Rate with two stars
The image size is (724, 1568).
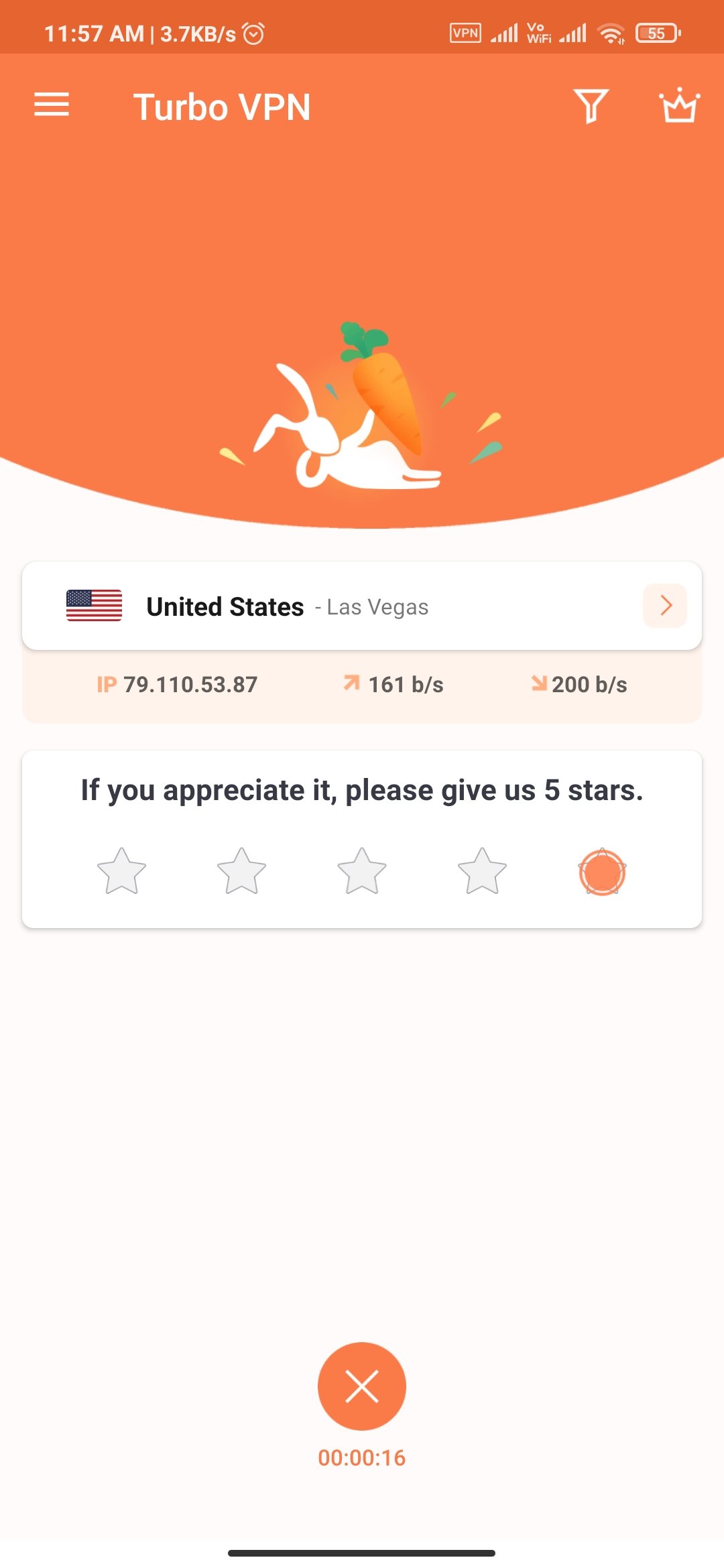pyautogui.click(x=241, y=871)
